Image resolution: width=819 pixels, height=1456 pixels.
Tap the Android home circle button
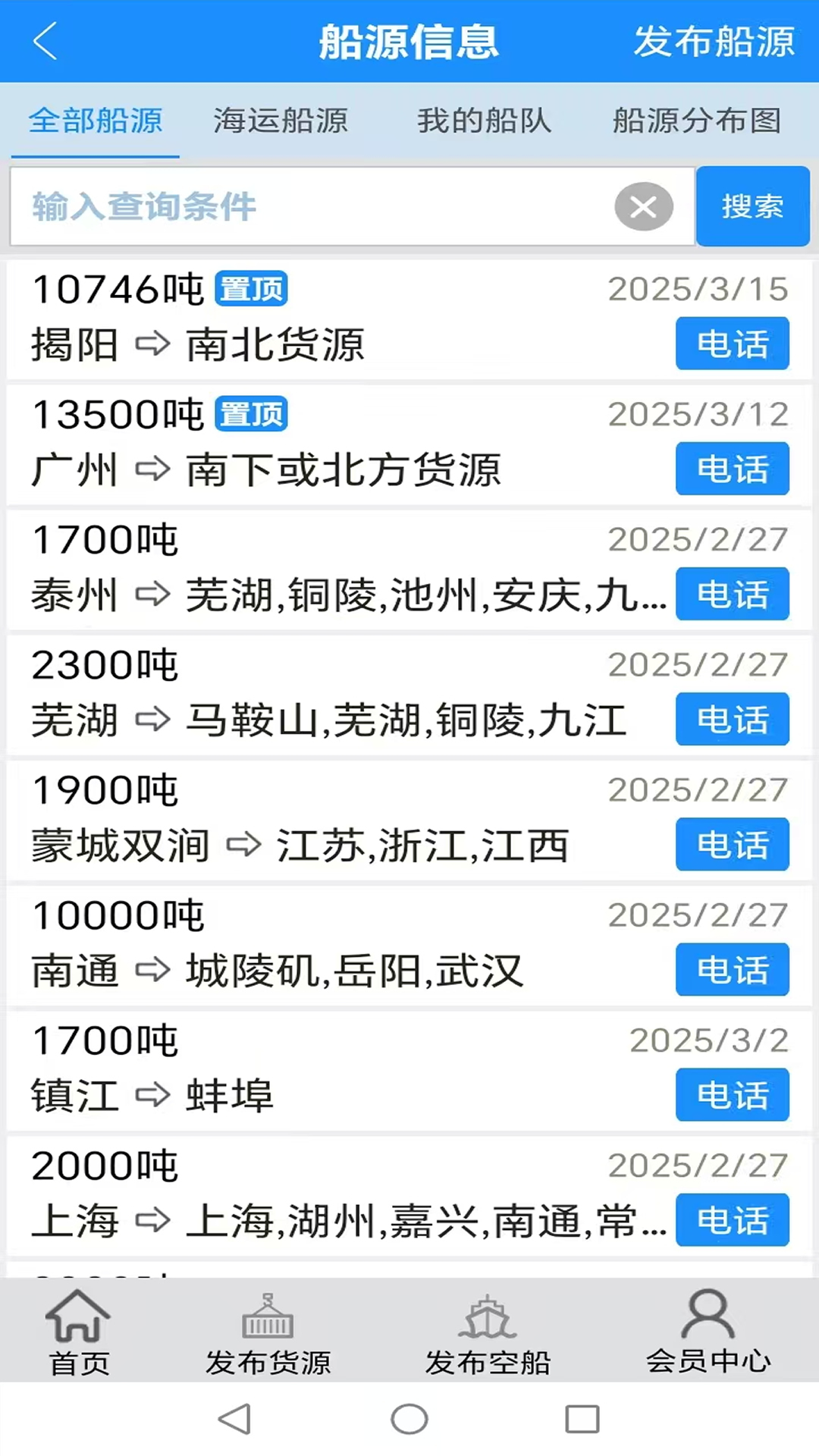click(409, 1417)
